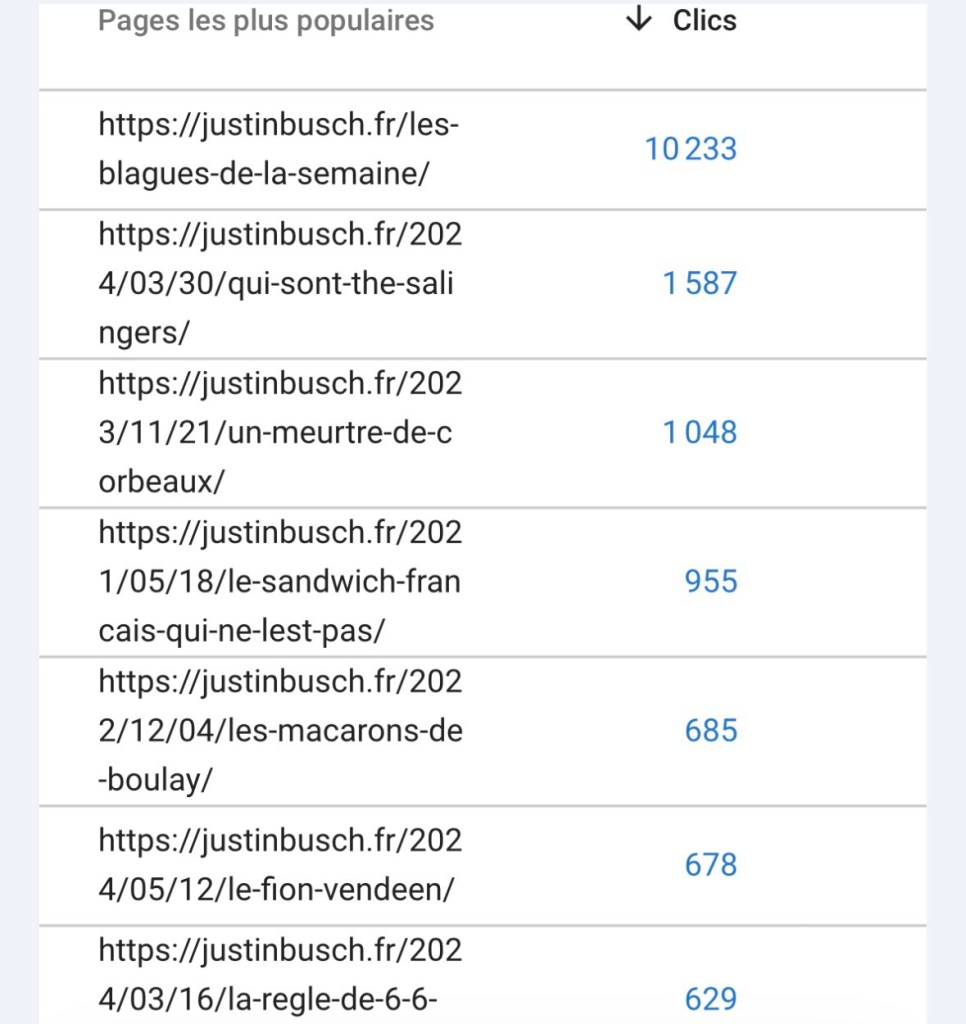Select the 1 587 clicks value

pyautogui.click(x=700, y=283)
